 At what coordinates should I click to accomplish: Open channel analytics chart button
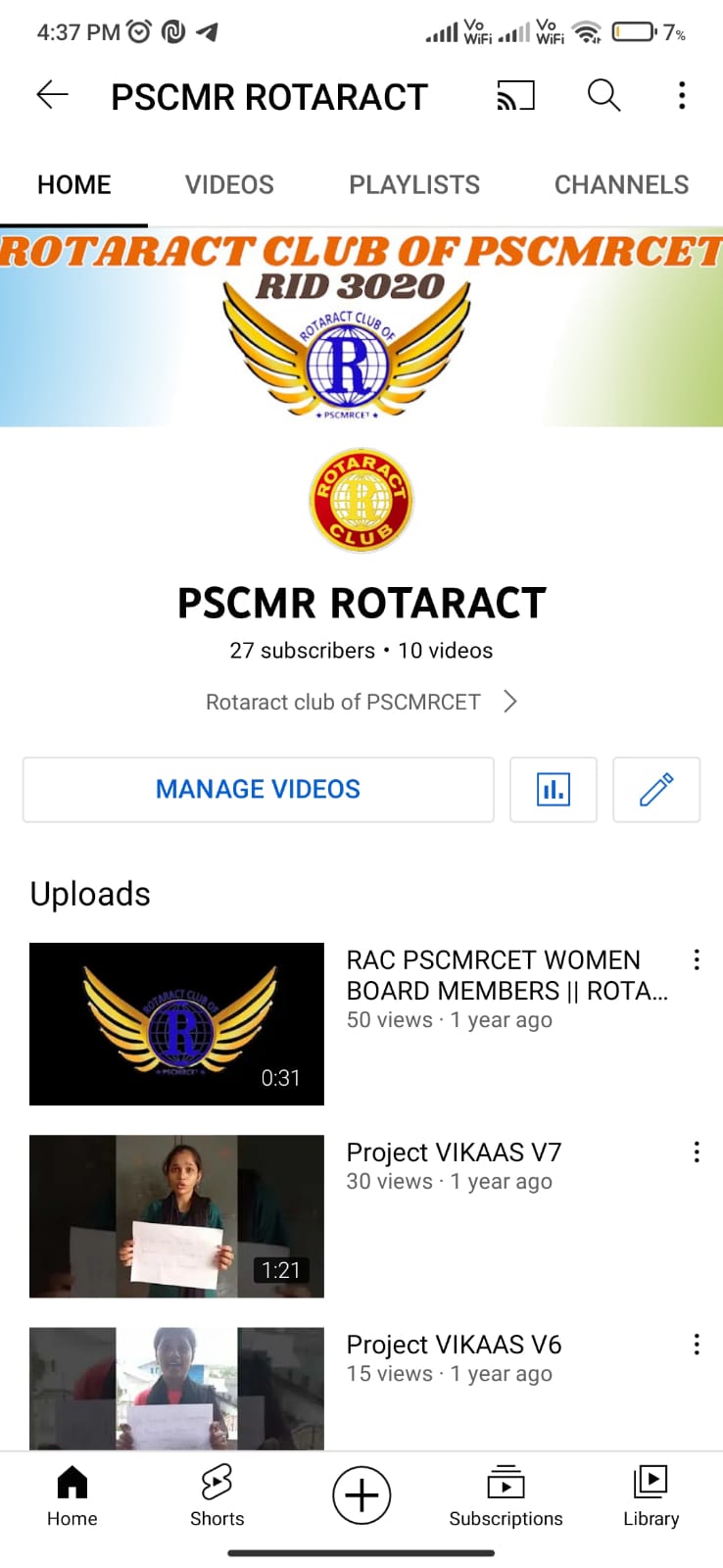554,789
